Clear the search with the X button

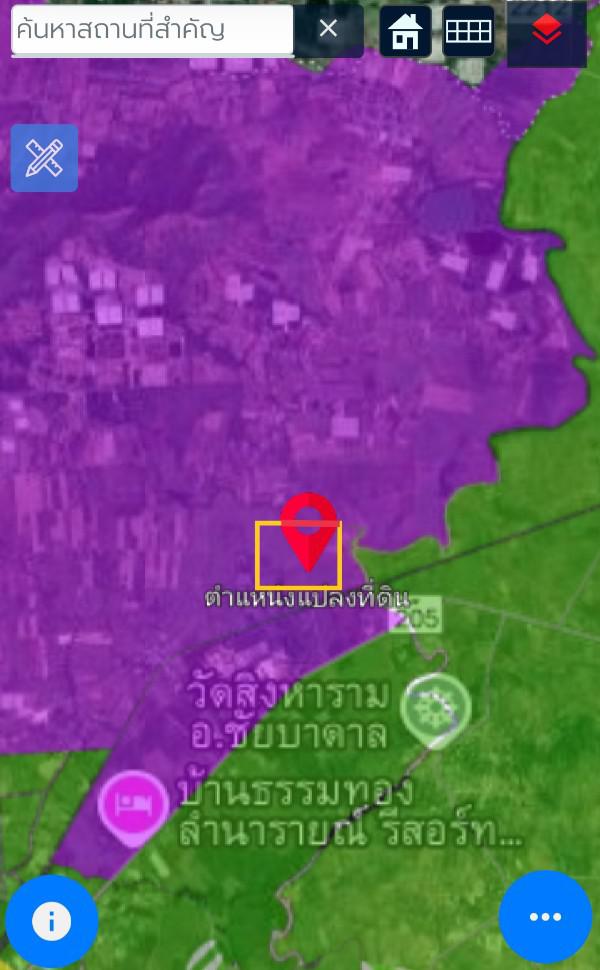click(328, 29)
